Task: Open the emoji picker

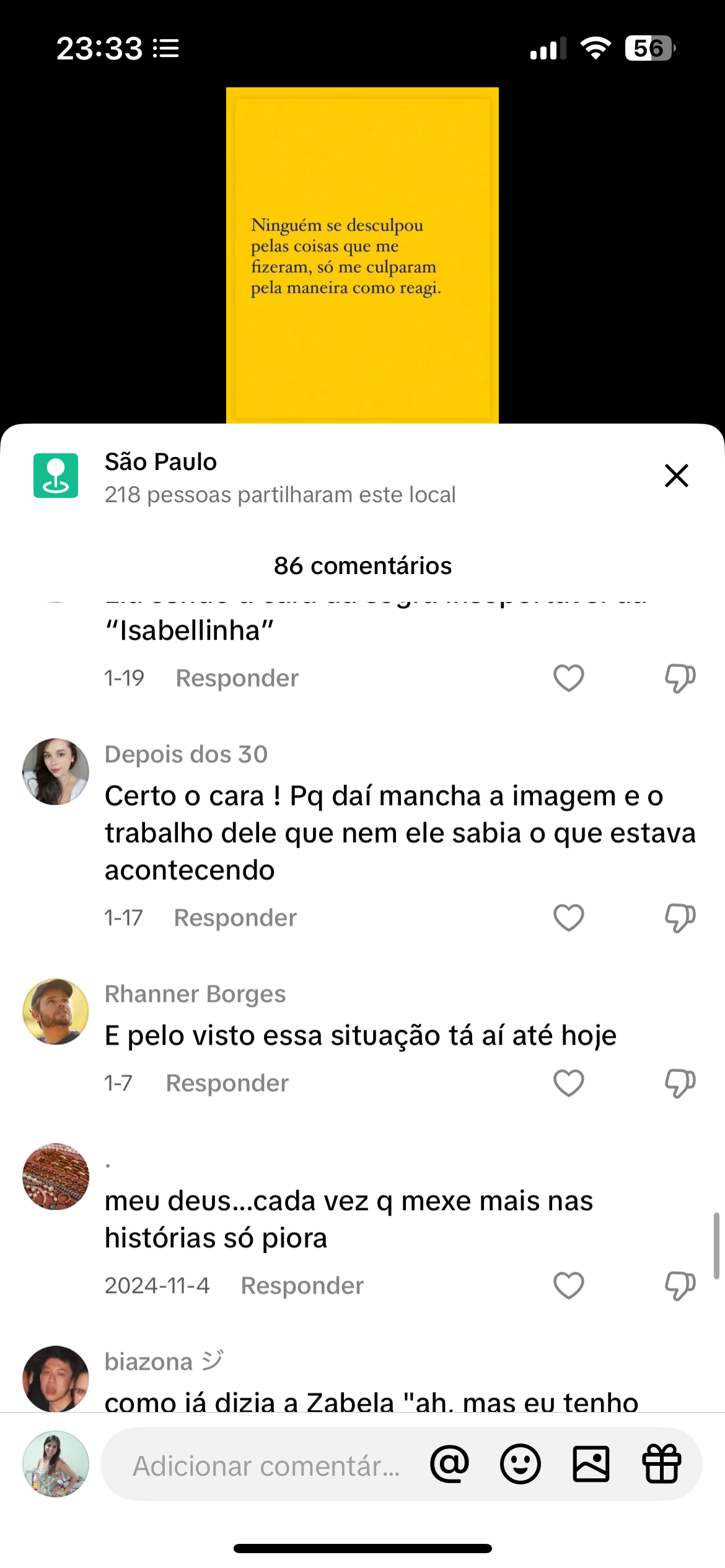Action: pyautogui.click(x=520, y=1464)
